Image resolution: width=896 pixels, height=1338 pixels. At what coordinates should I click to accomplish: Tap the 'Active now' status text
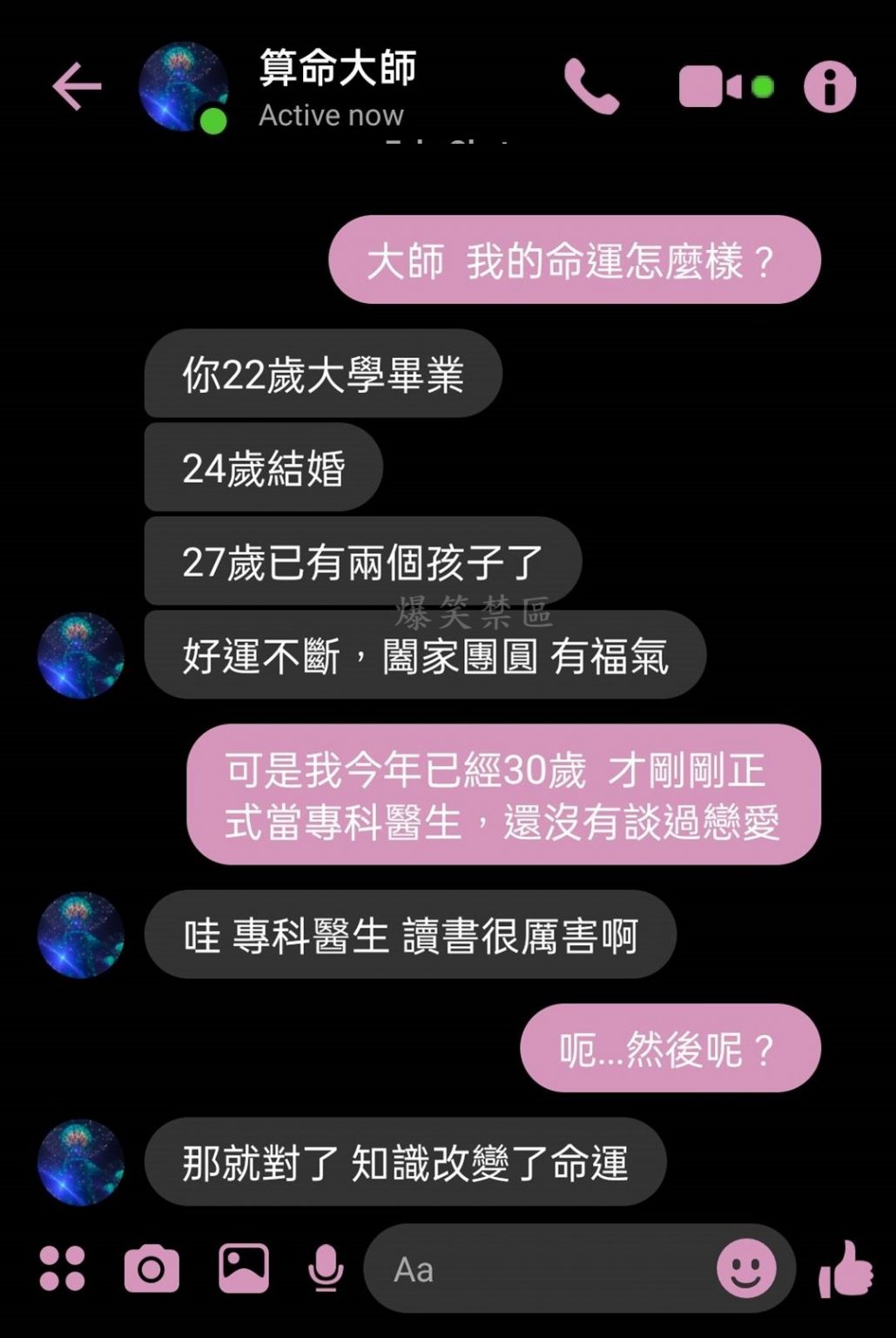pyautogui.click(x=331, y=114)
